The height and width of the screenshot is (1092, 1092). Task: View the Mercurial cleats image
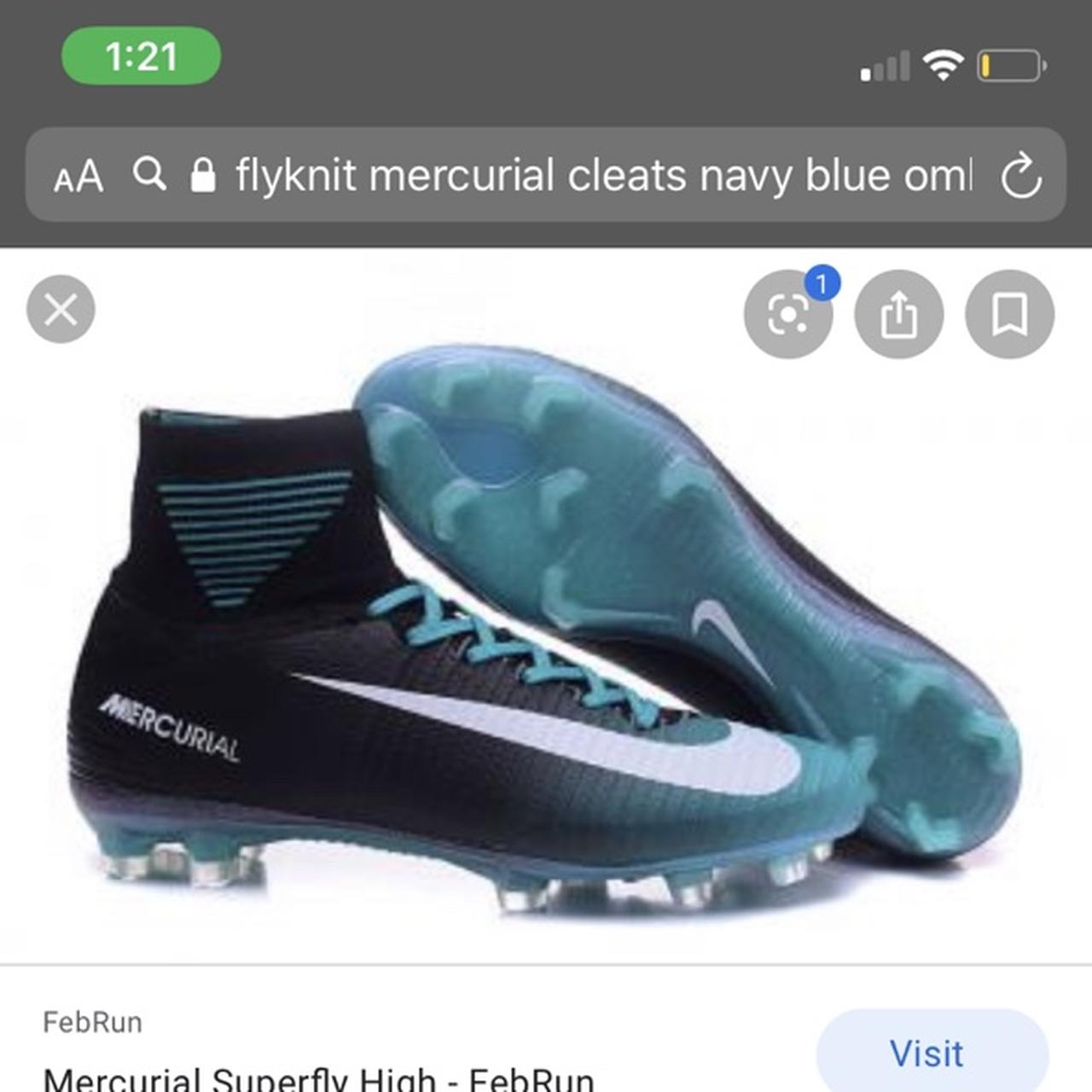546,631
